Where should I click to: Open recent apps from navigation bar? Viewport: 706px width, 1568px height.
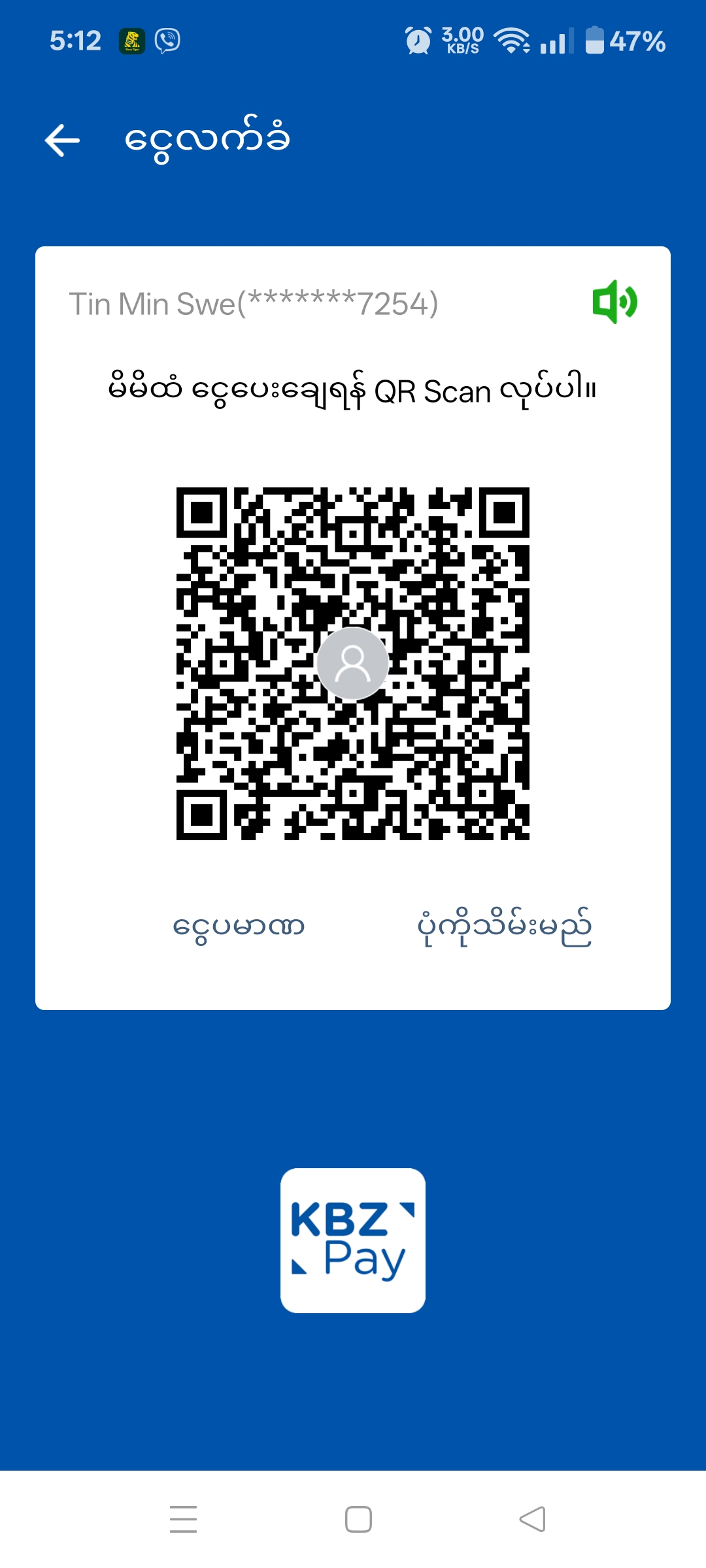183,1519
